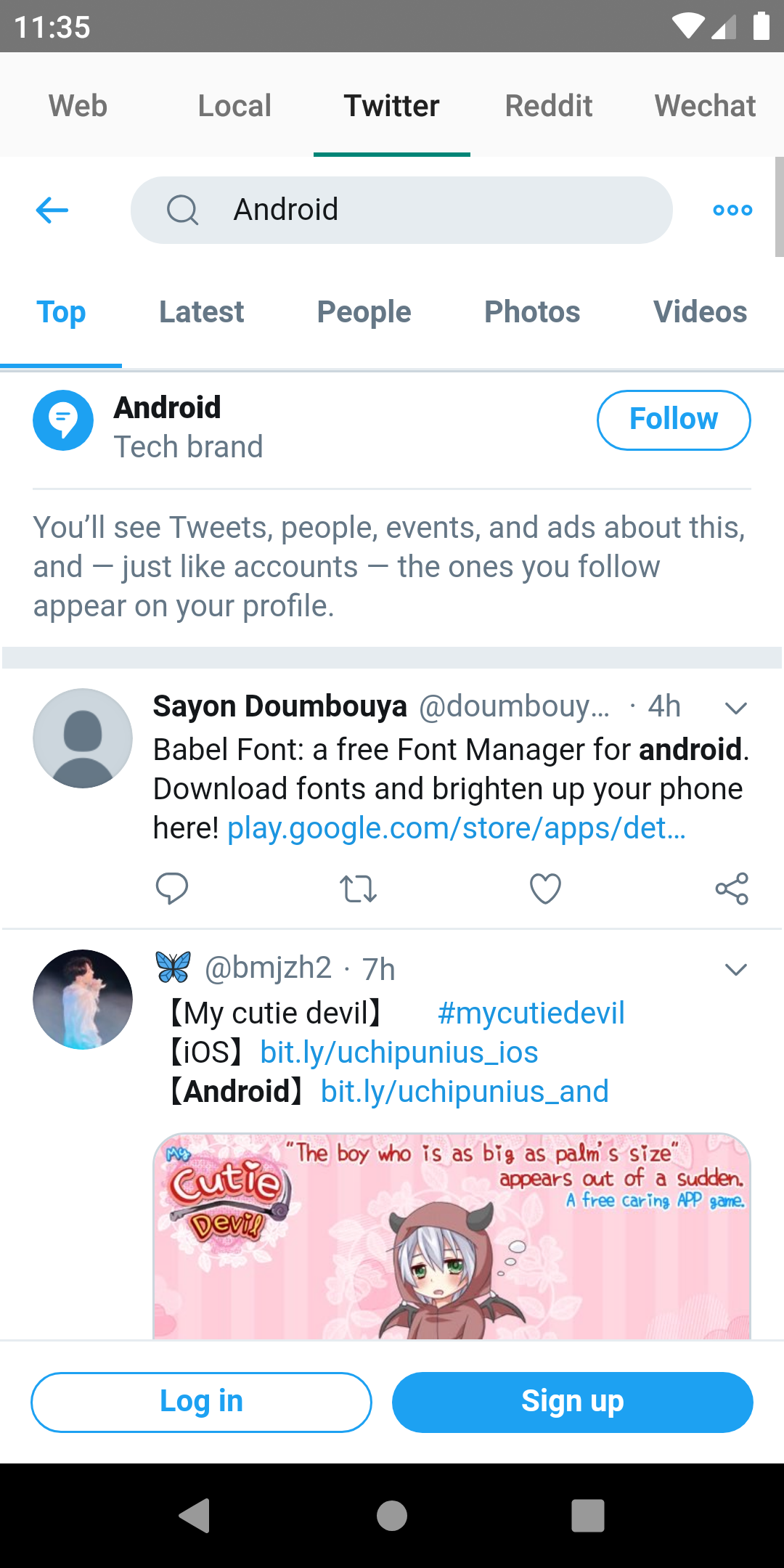Switch to People results
The image size is (784, 1568).
click(x=364, y=312)
